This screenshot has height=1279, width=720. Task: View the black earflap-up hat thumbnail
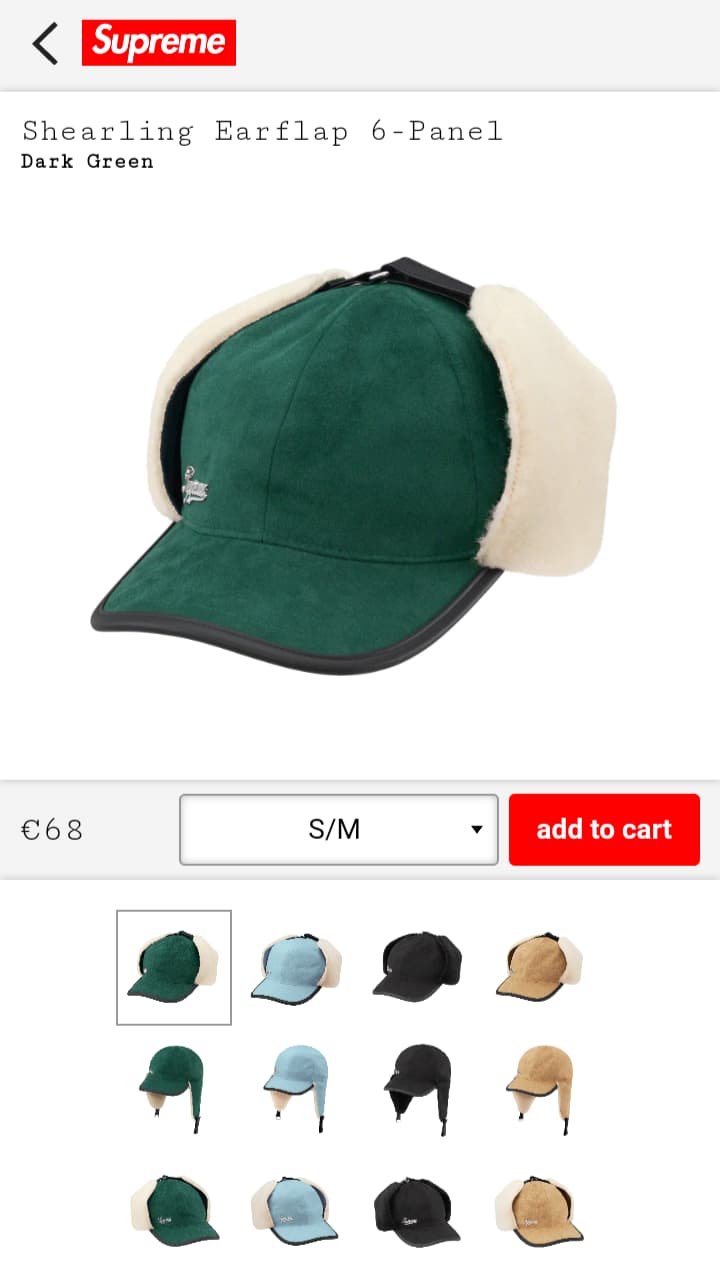418,967
